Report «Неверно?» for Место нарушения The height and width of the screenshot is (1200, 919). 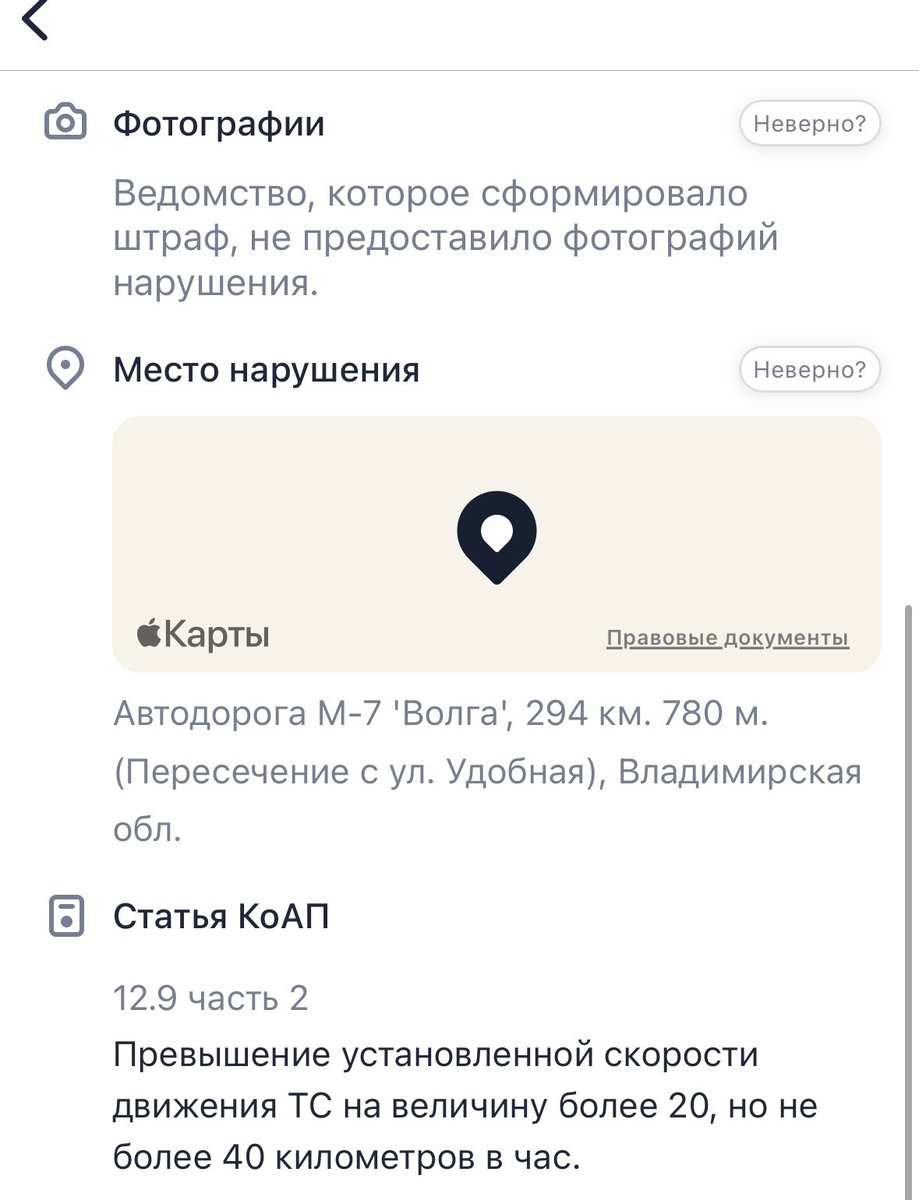click(809, 370)
